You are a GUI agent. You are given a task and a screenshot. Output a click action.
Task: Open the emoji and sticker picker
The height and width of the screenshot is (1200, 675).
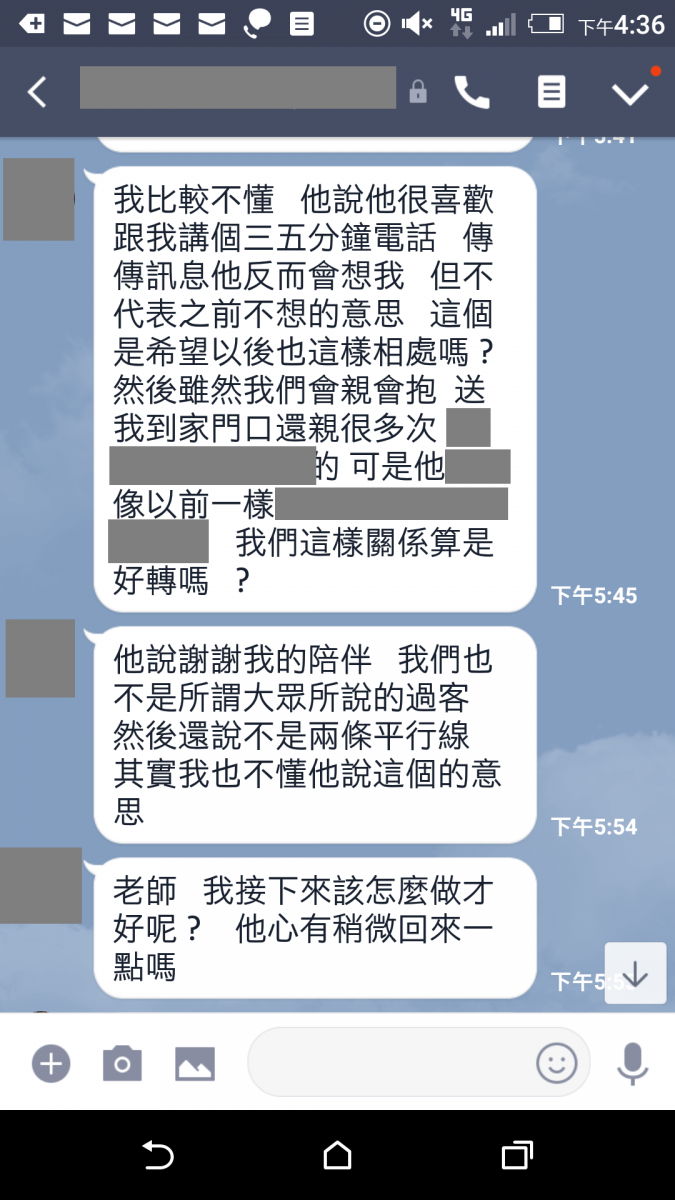[557, 1062]
